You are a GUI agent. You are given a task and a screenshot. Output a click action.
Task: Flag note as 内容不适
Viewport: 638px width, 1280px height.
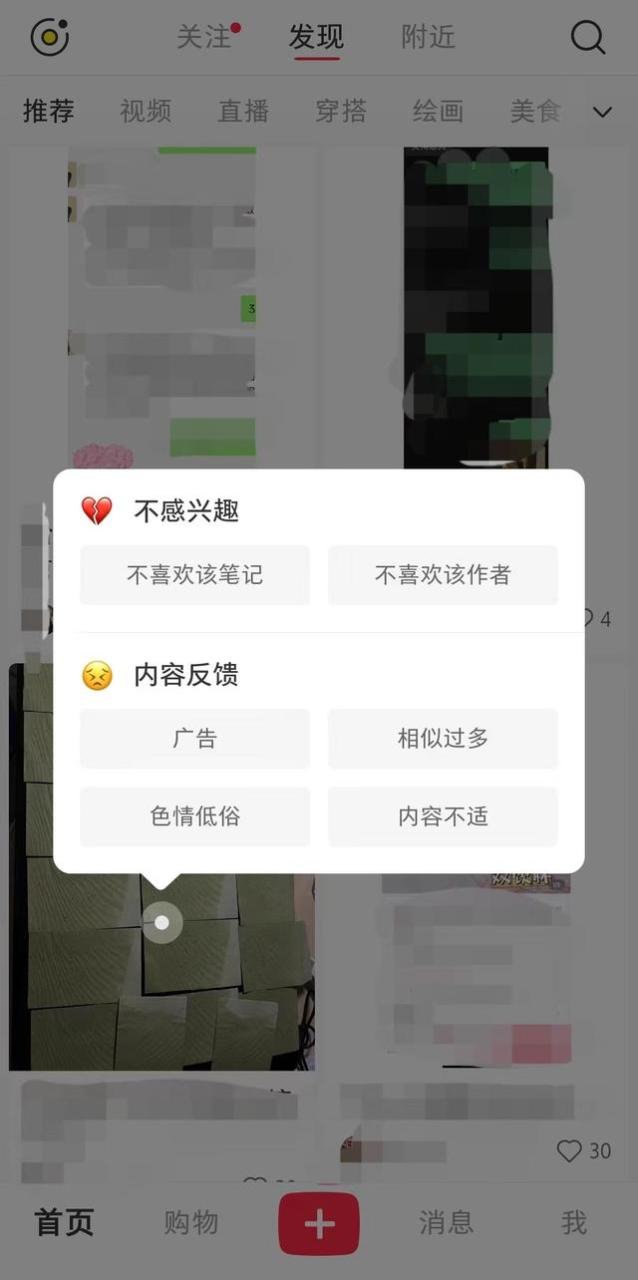(442, 816)
